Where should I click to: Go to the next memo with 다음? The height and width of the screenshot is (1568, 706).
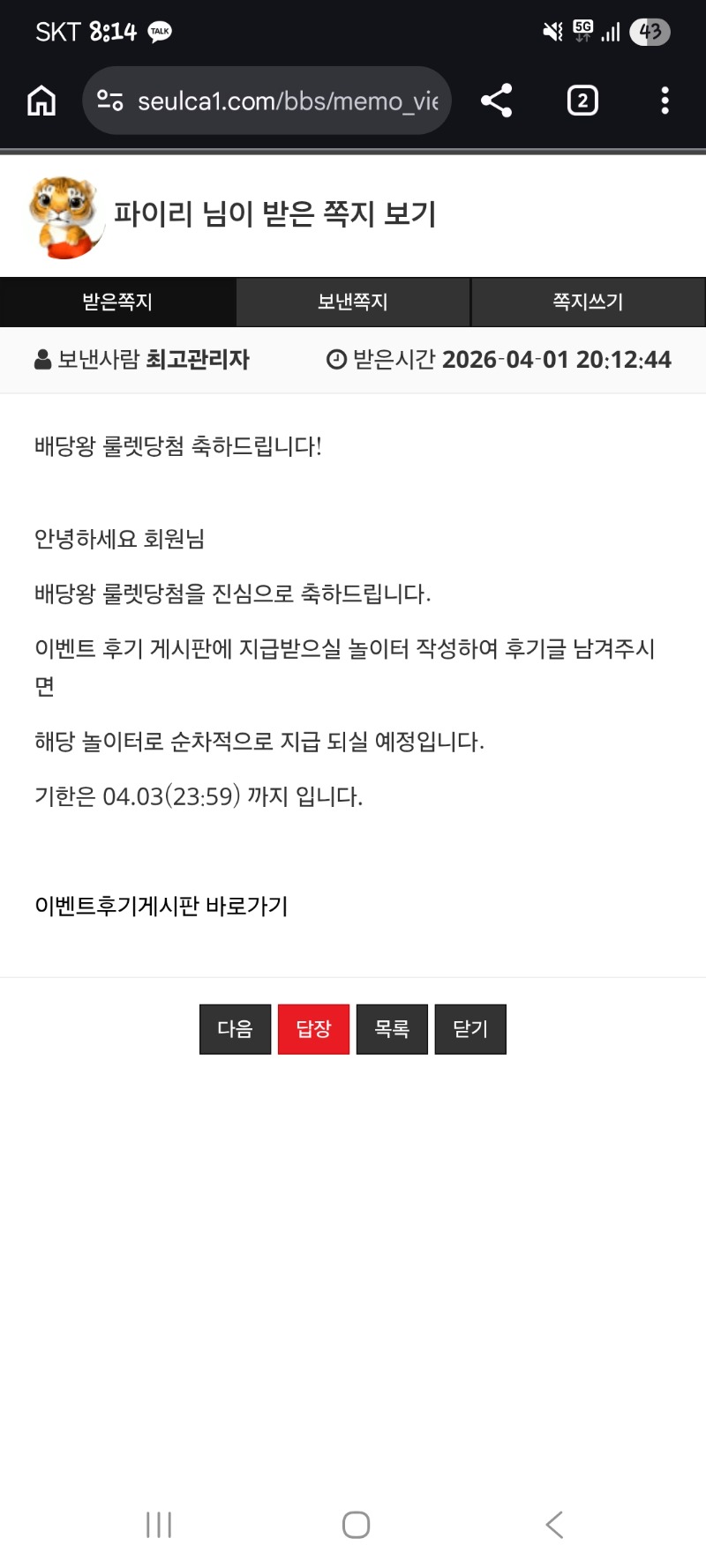[235, 1029]
